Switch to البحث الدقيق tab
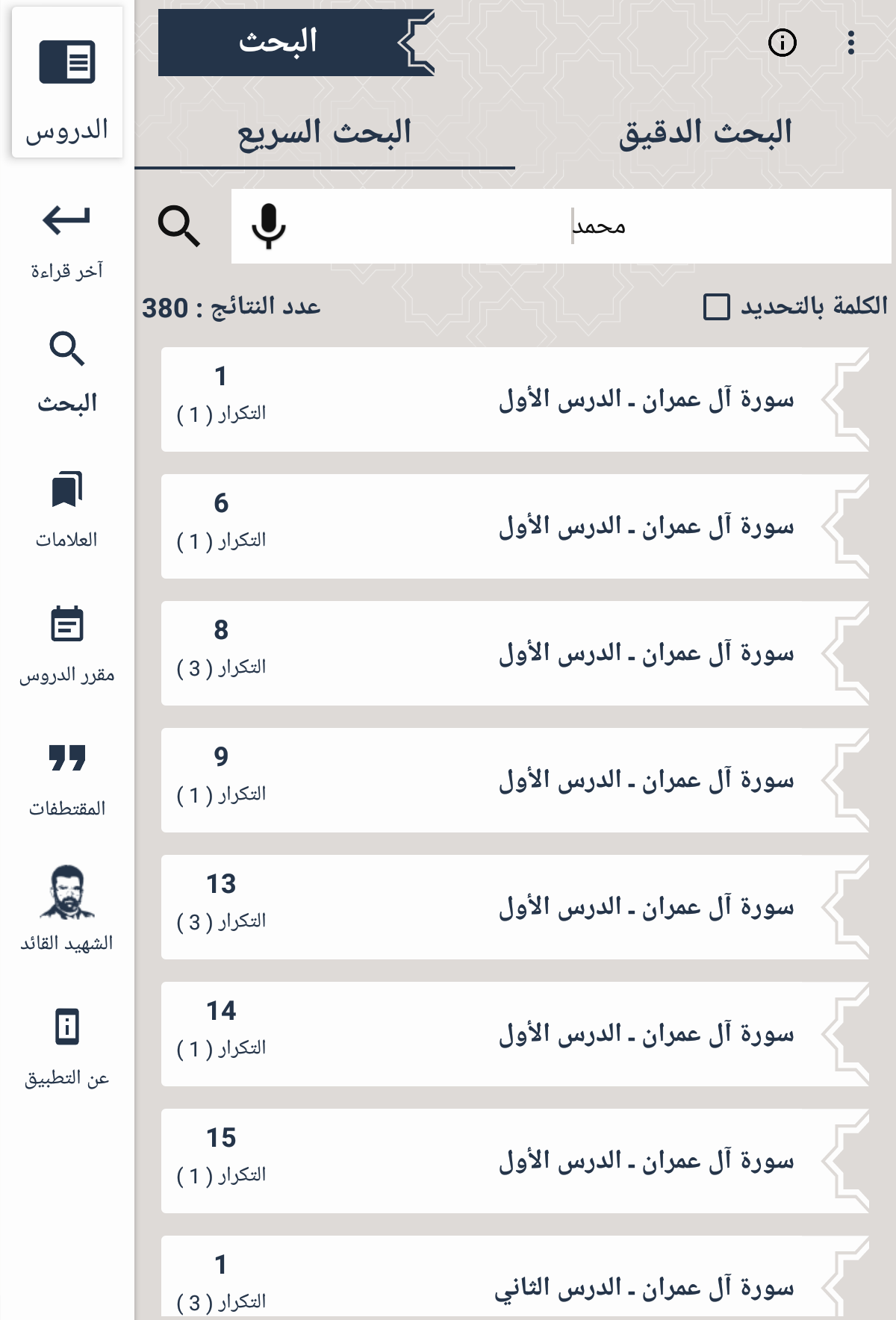The width and height of the screenshot is (896, 1320). pos(704,134)
